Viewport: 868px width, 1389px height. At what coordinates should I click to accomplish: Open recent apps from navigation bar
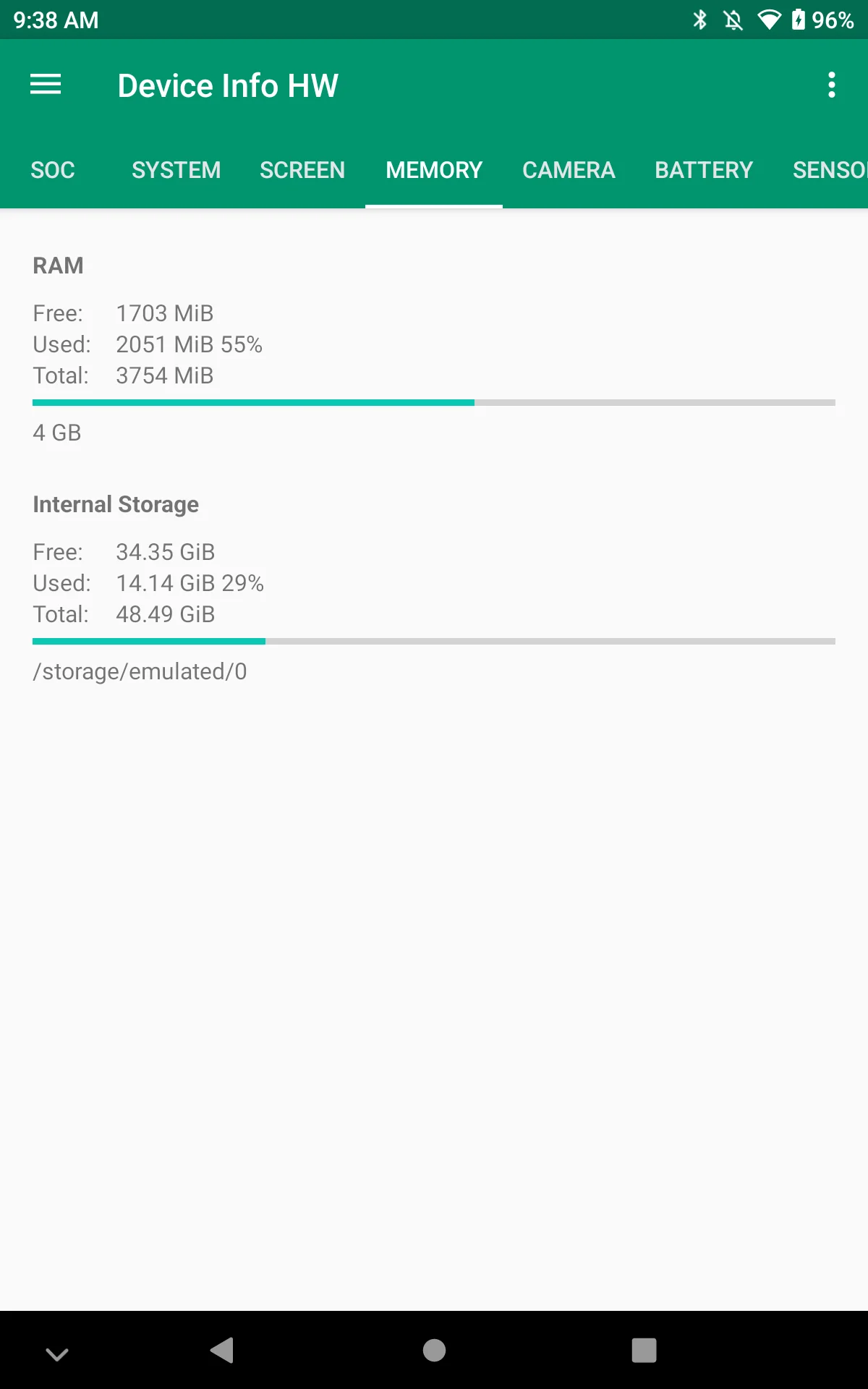point(644,1350)
